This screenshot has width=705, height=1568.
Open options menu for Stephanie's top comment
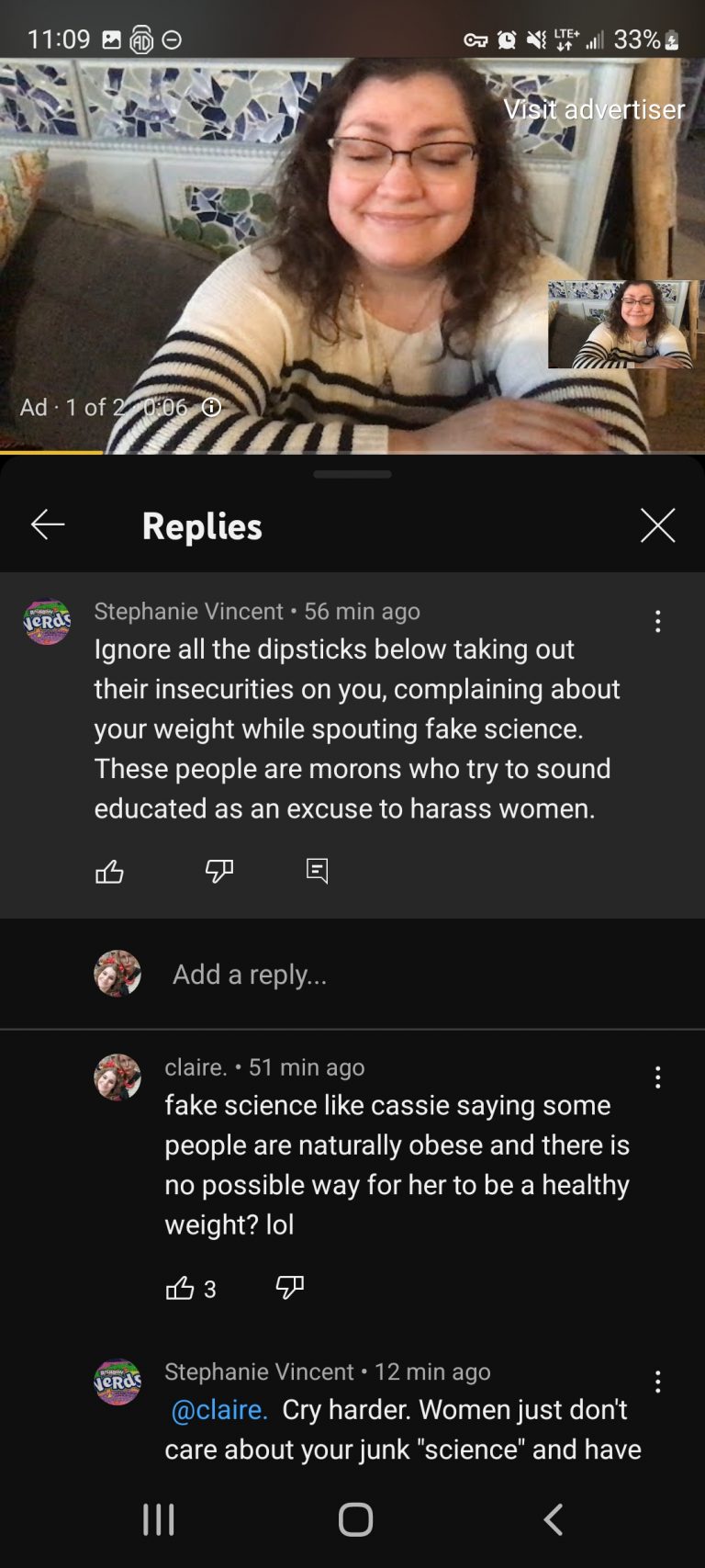pos(657,622)
